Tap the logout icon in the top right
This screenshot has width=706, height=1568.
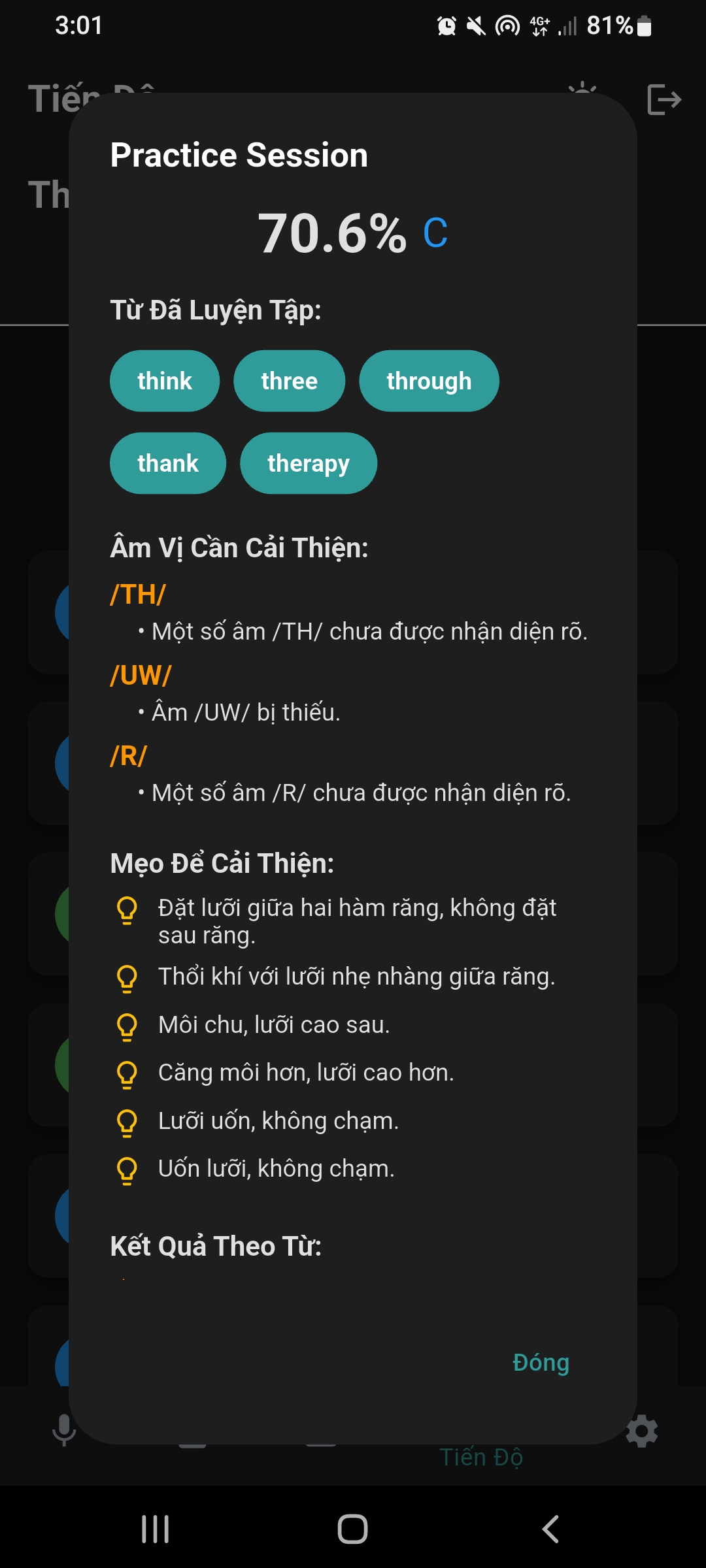665,99
